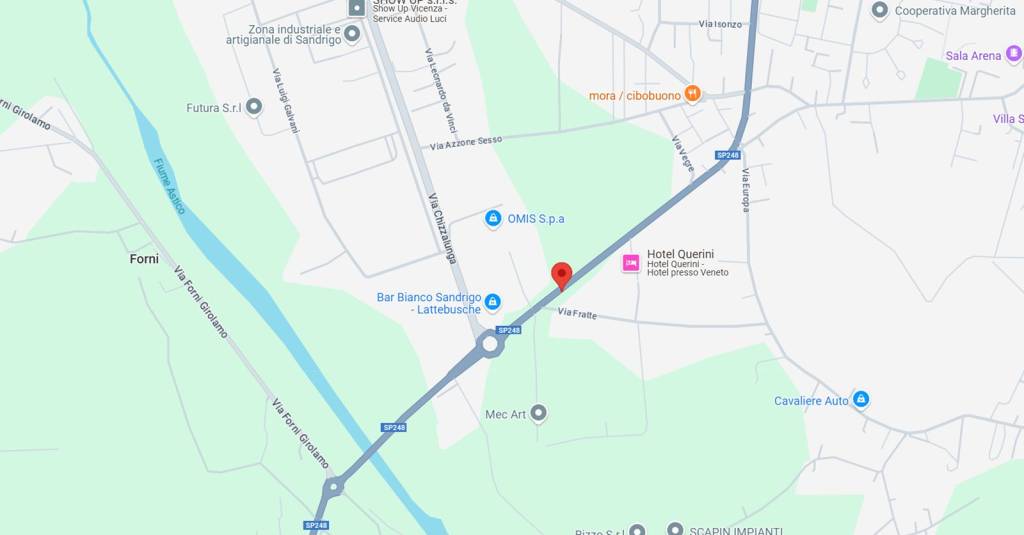Select the Mec Art place marker
The image size is (1024, 535).
click(x=539, y=412)
